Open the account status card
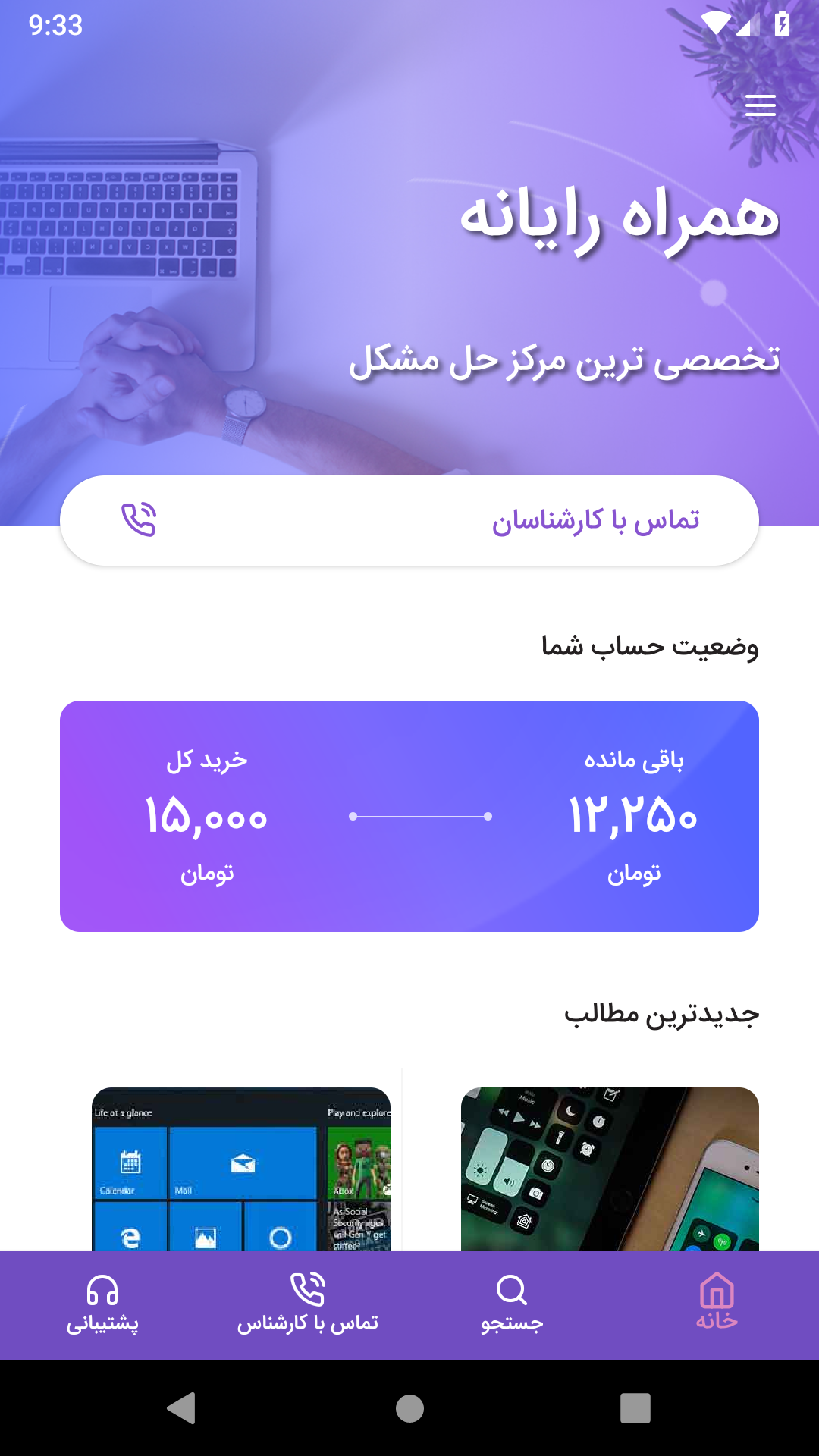819x1456 pixels. point(409,816)
